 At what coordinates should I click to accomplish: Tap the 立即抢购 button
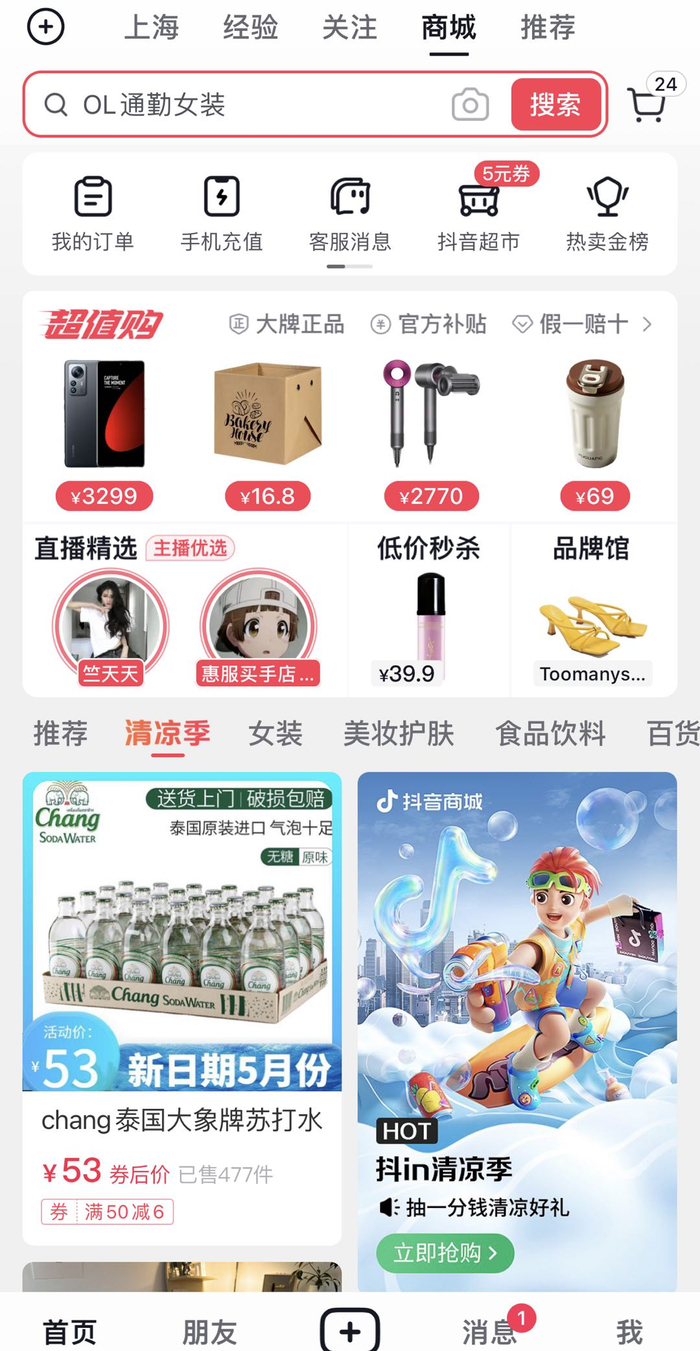(444, 1253)
